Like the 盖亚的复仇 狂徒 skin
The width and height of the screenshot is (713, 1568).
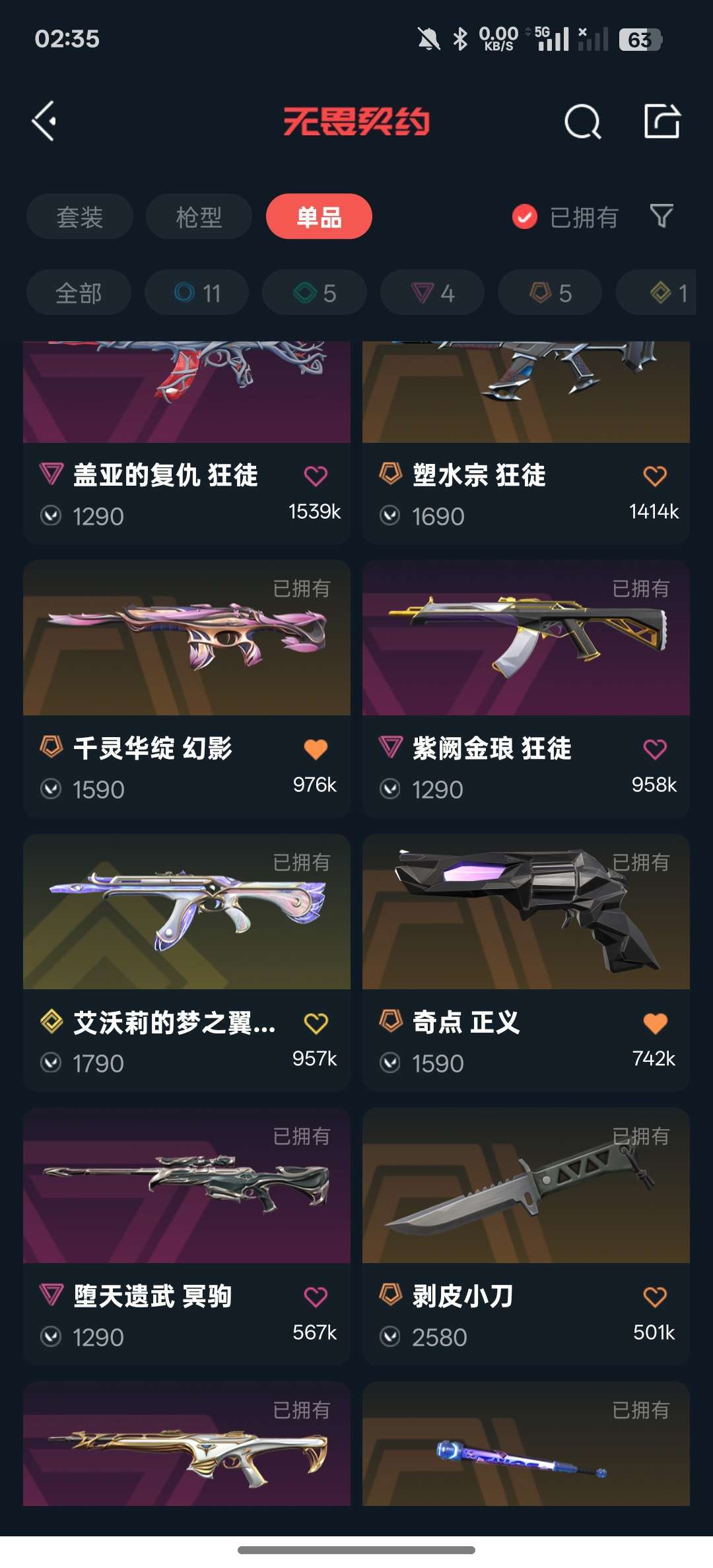(316, 476)
